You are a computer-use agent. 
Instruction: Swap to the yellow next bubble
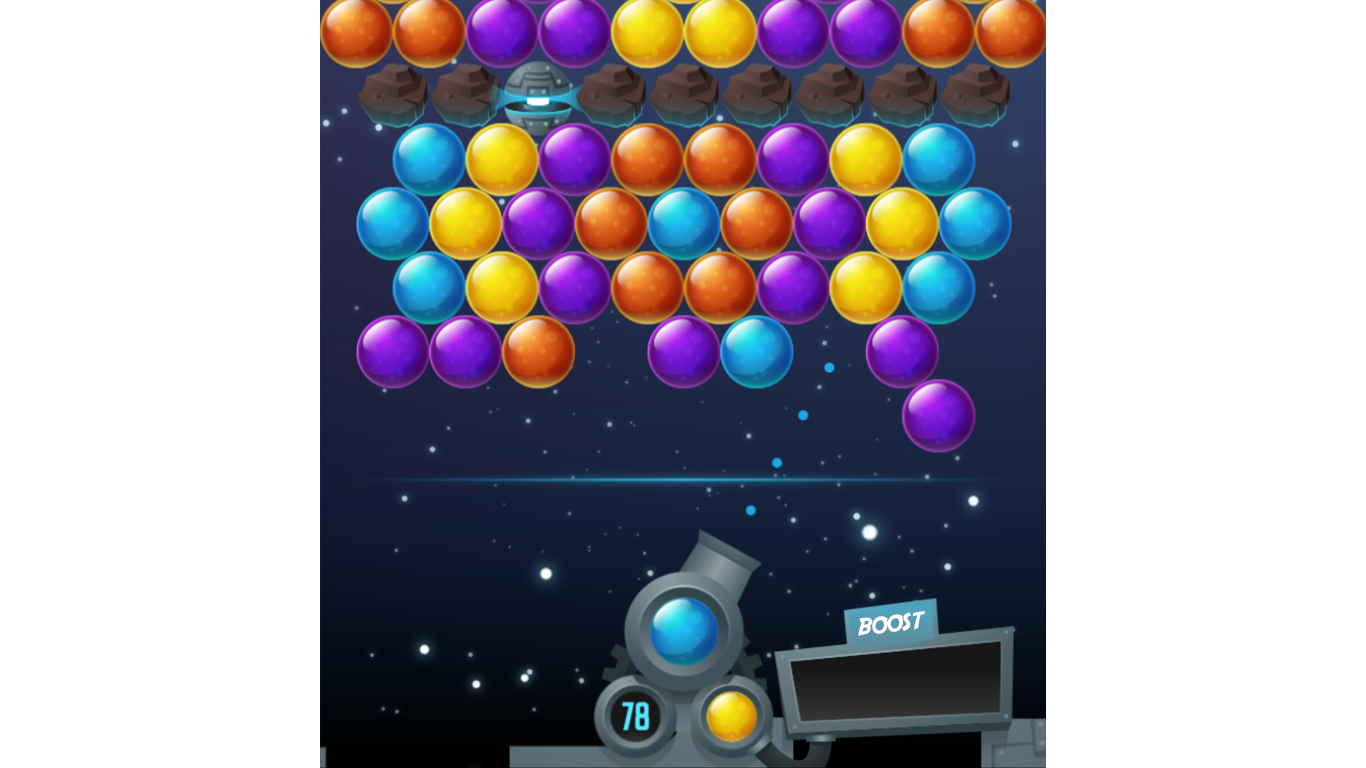click(732, 716)
